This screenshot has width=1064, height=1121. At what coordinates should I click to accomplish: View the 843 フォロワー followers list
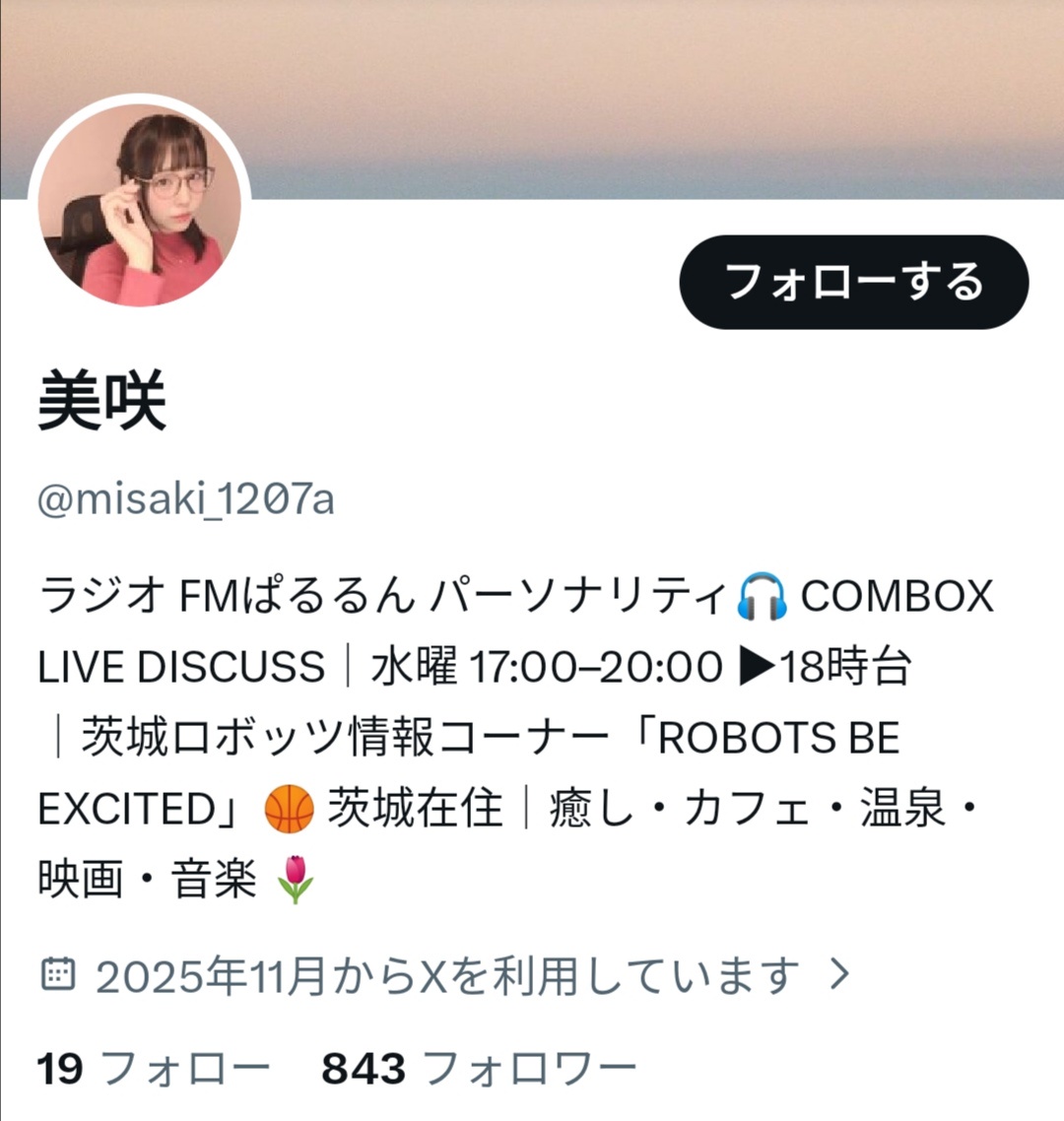[479, 1070]
